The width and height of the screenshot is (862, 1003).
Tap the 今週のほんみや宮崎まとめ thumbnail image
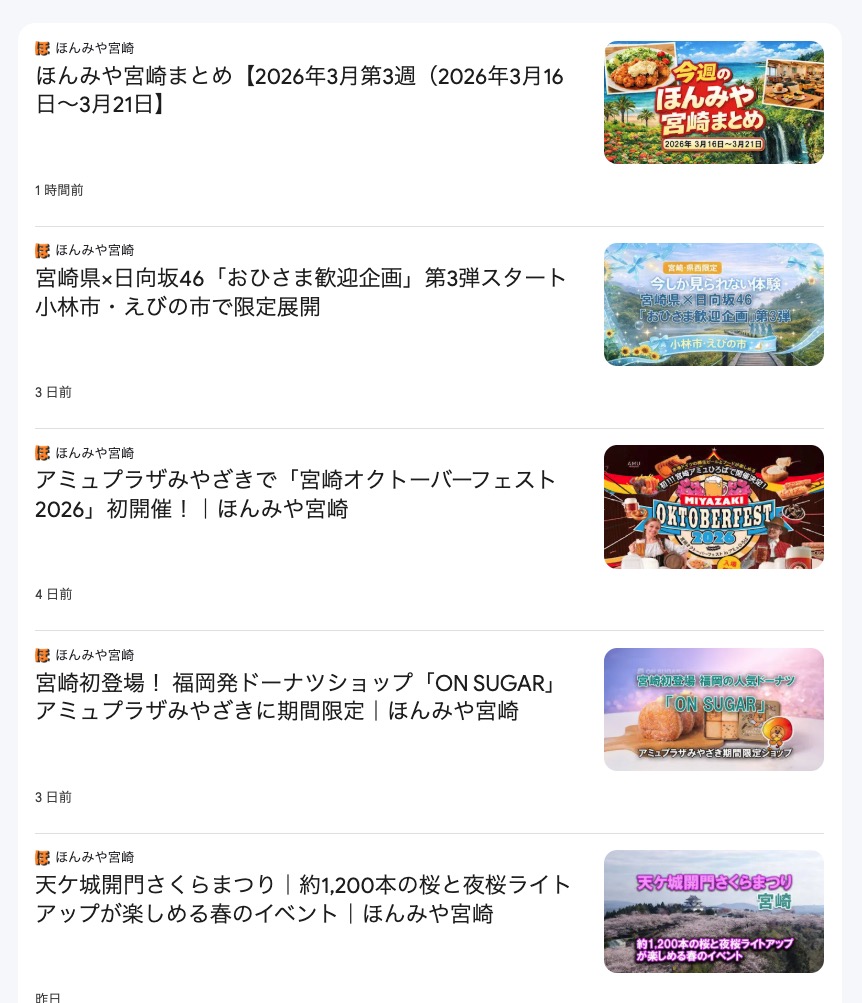(713, 102)
